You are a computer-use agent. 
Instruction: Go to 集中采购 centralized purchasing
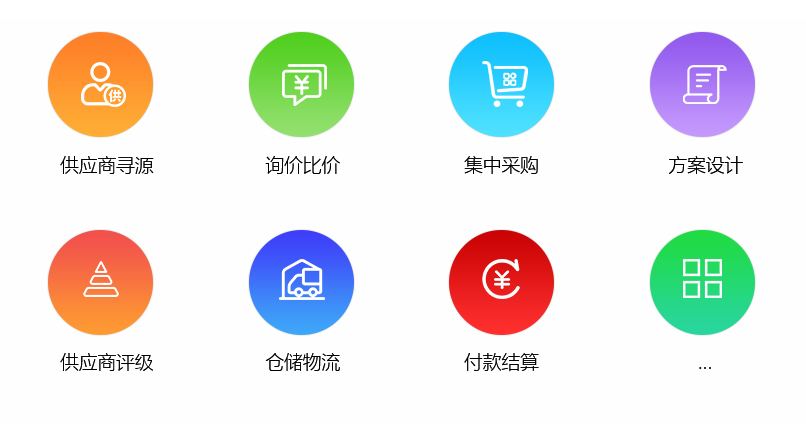(501, 85)
